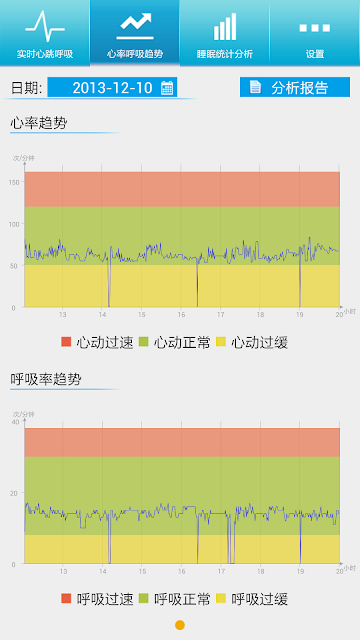Select the 心率呼吸趋势 tab

click(x=135, y=33)
